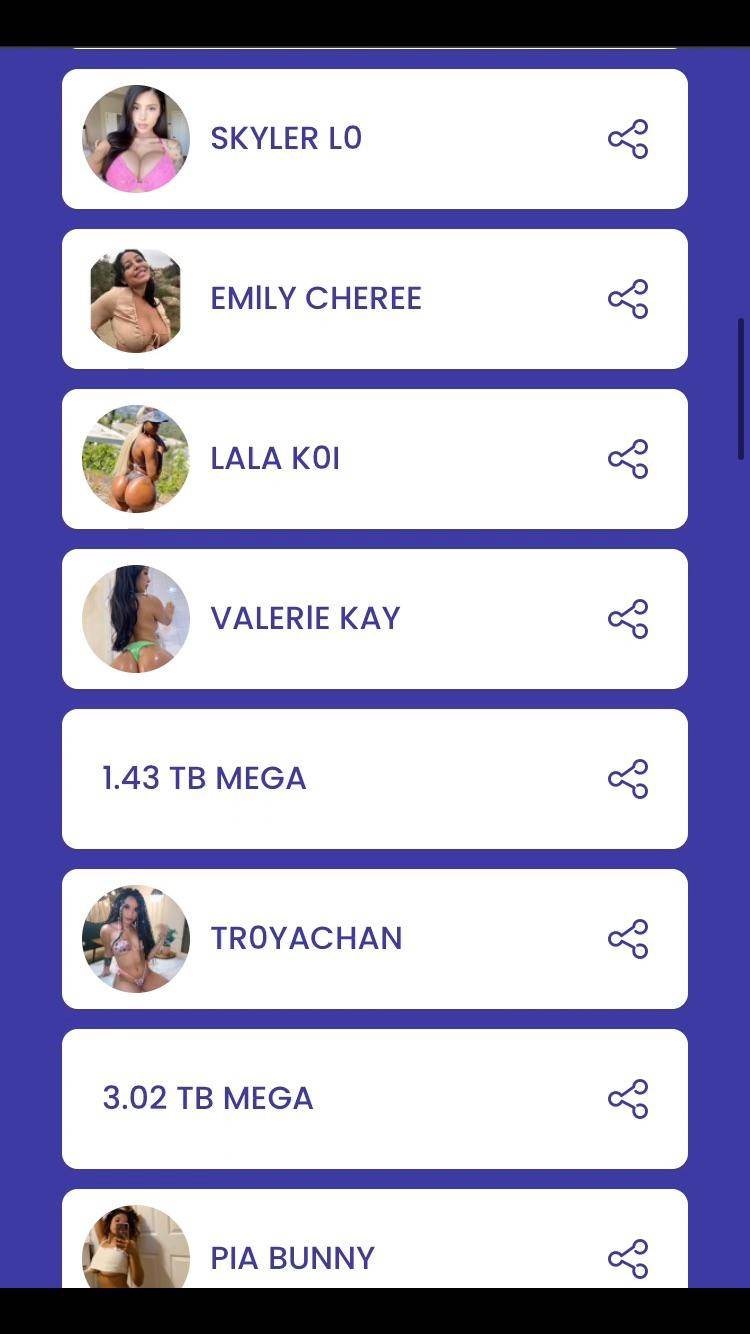Share the LALA K0I item

[x=628, y=459]
